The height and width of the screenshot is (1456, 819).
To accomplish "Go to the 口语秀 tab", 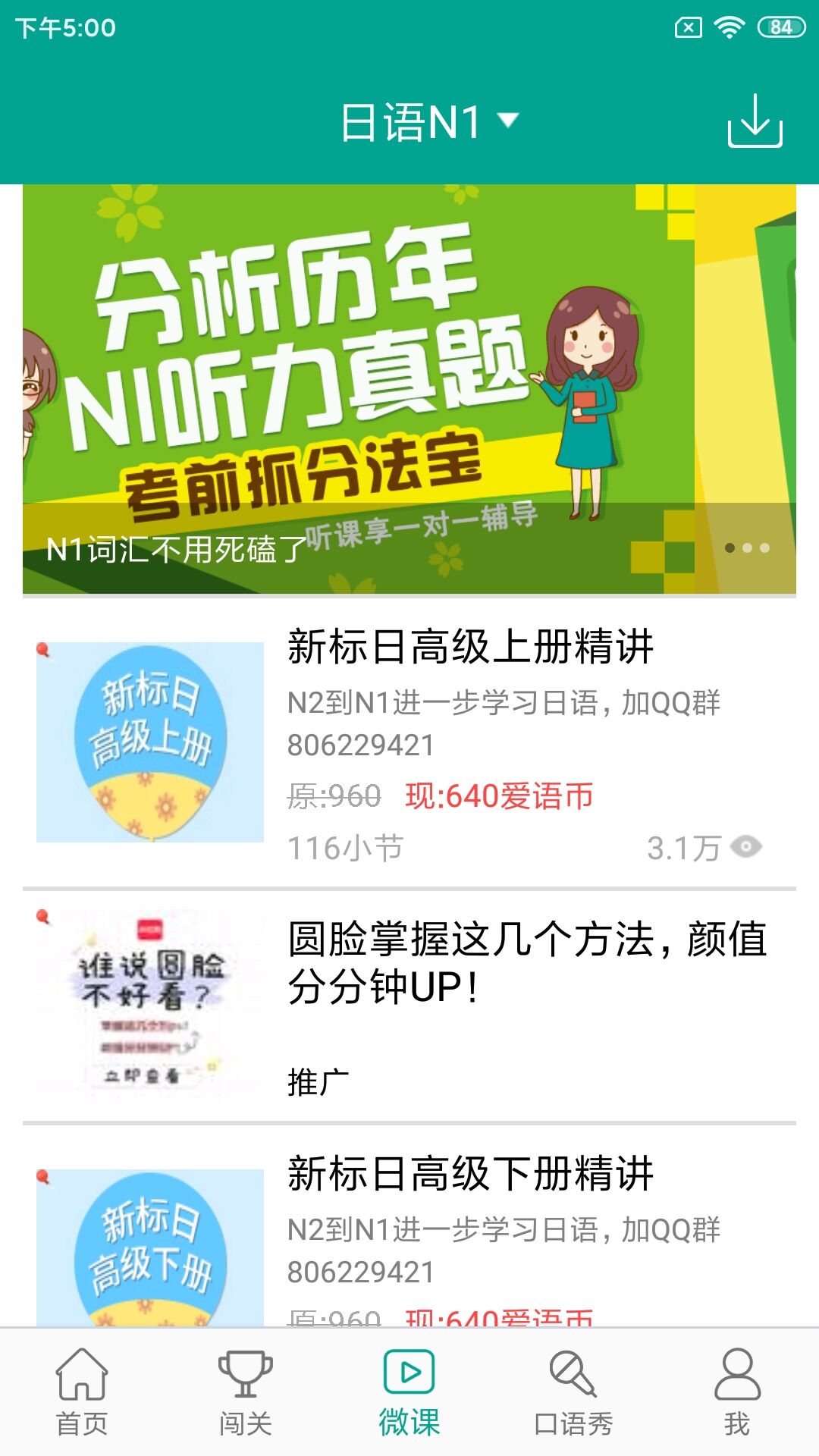I will click(573, 1392).
